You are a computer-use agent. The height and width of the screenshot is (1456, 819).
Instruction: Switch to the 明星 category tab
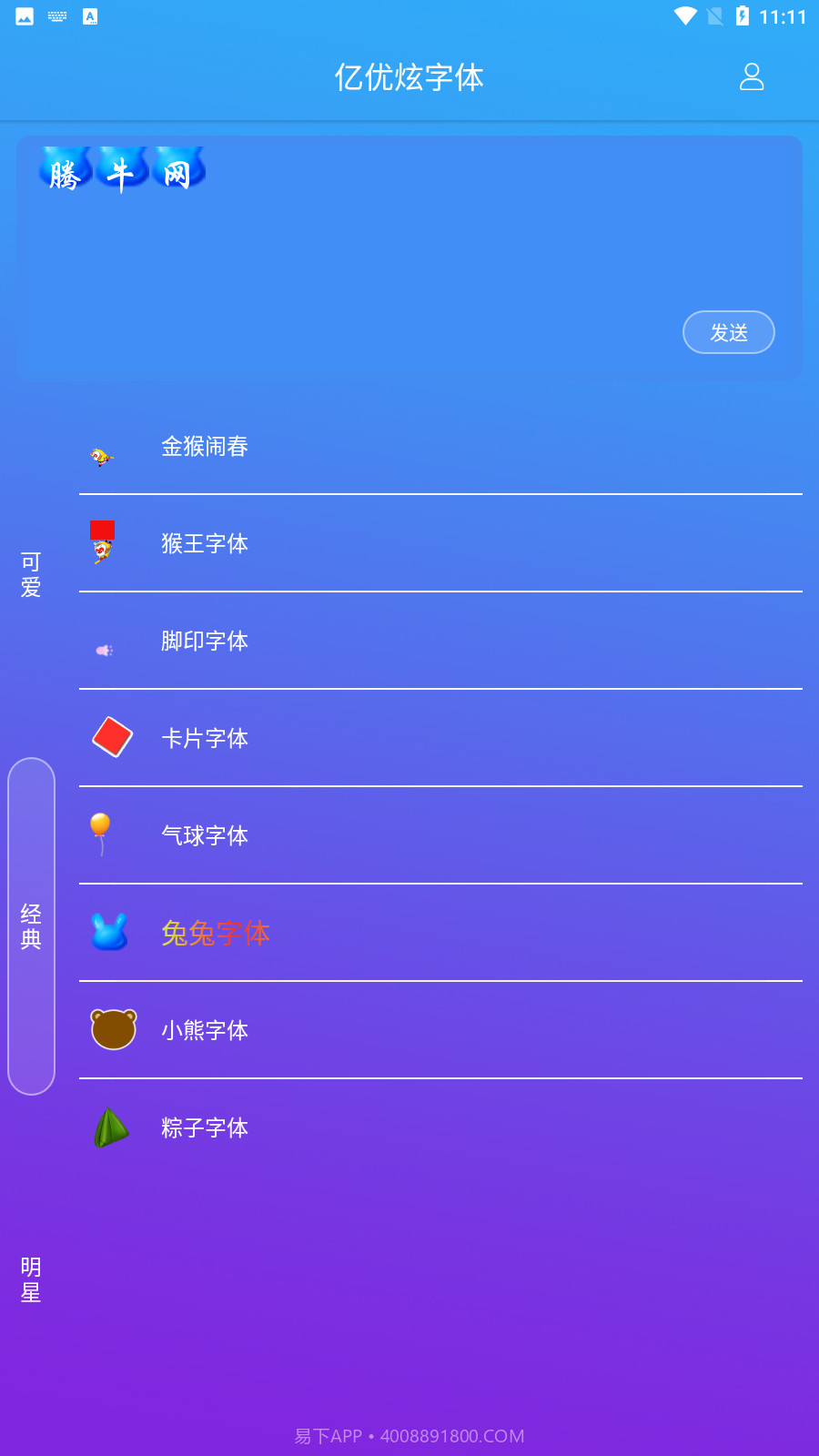(29, 1279)
